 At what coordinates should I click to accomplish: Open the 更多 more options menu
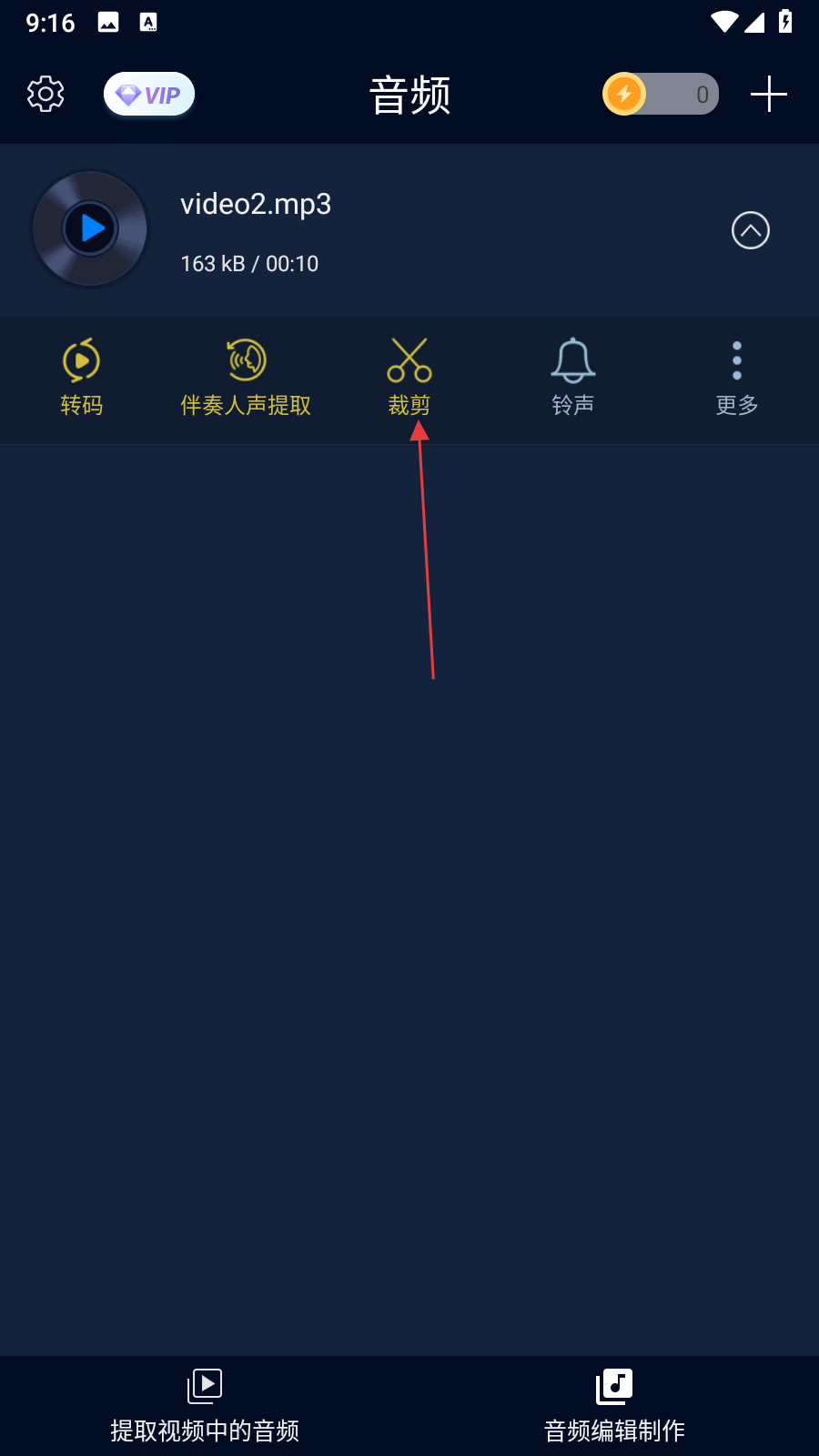[x=736, y=379]
